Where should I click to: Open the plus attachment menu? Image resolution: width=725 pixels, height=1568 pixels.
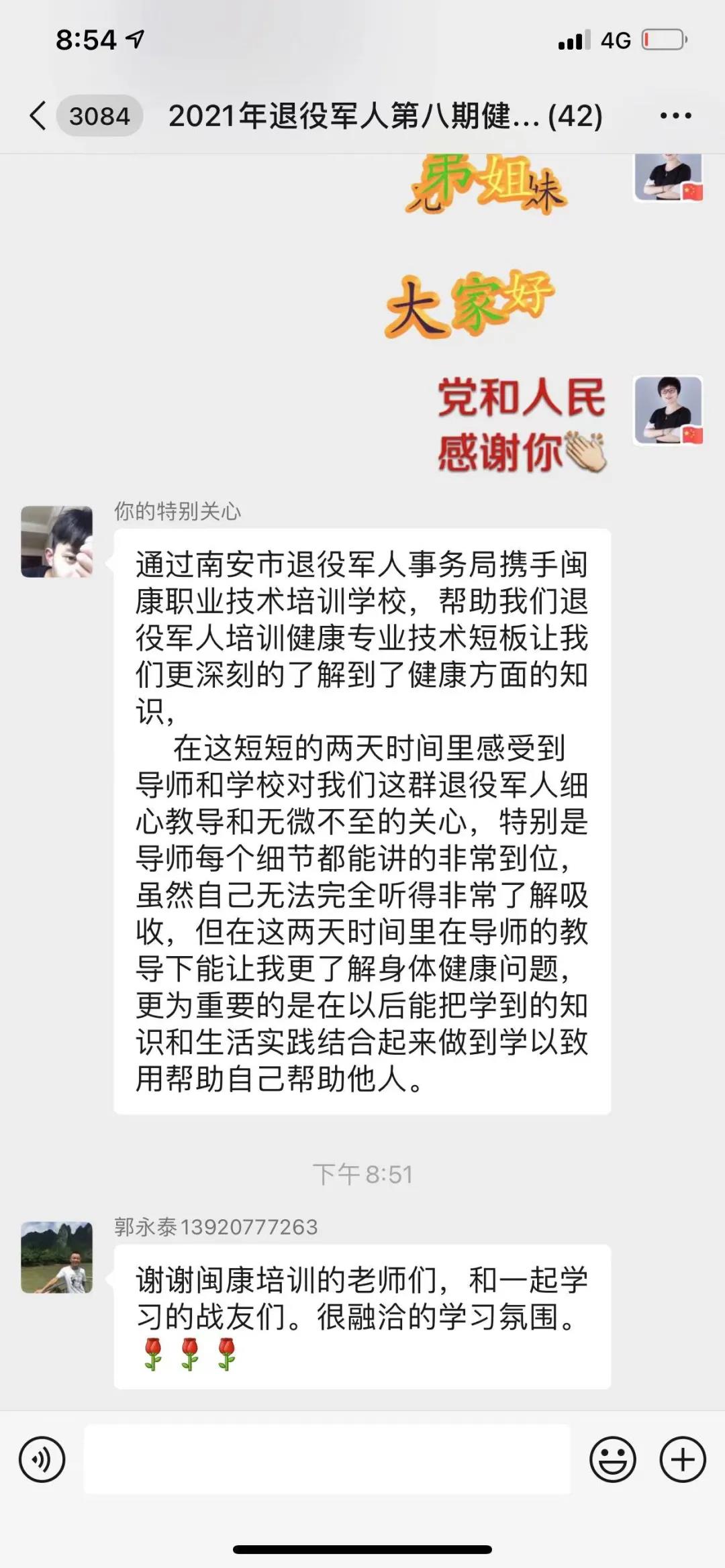tap(683, 1459)
